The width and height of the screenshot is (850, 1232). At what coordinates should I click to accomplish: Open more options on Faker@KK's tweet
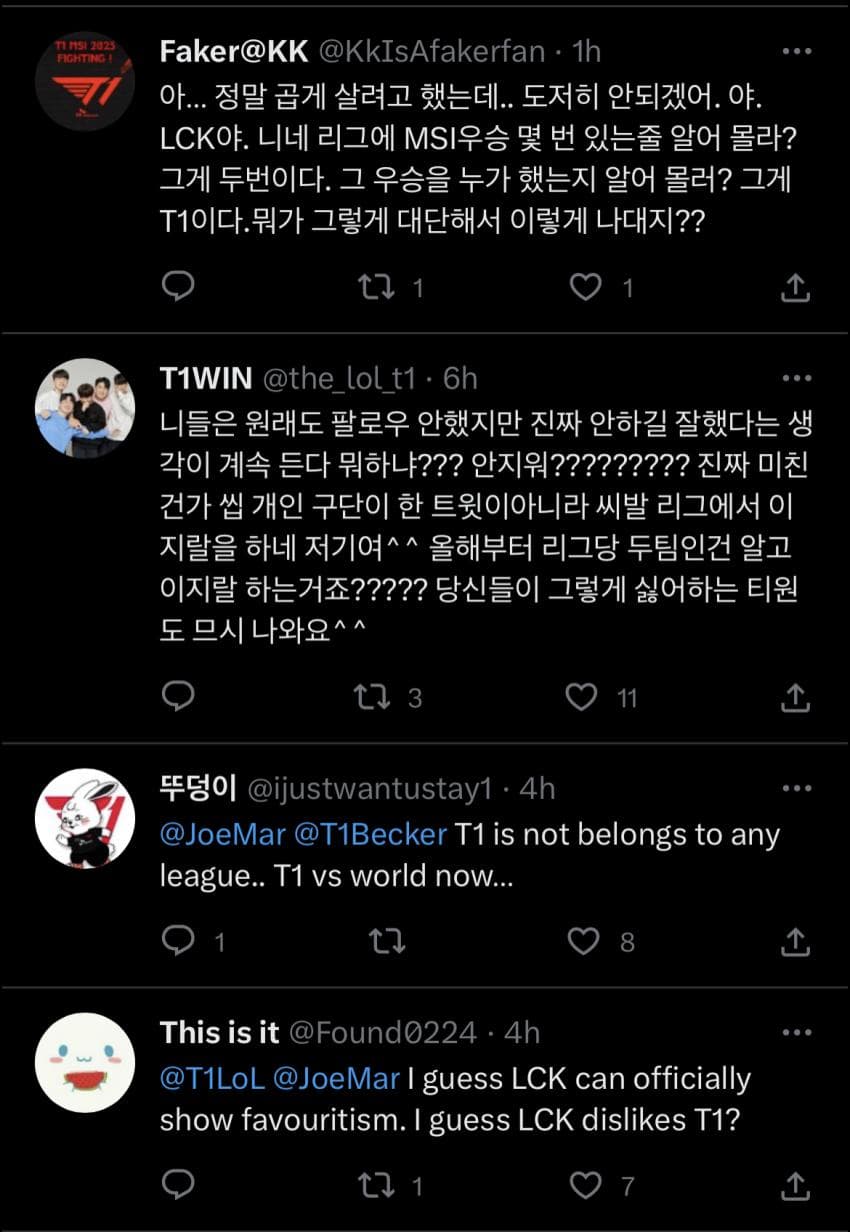(796, 45)
